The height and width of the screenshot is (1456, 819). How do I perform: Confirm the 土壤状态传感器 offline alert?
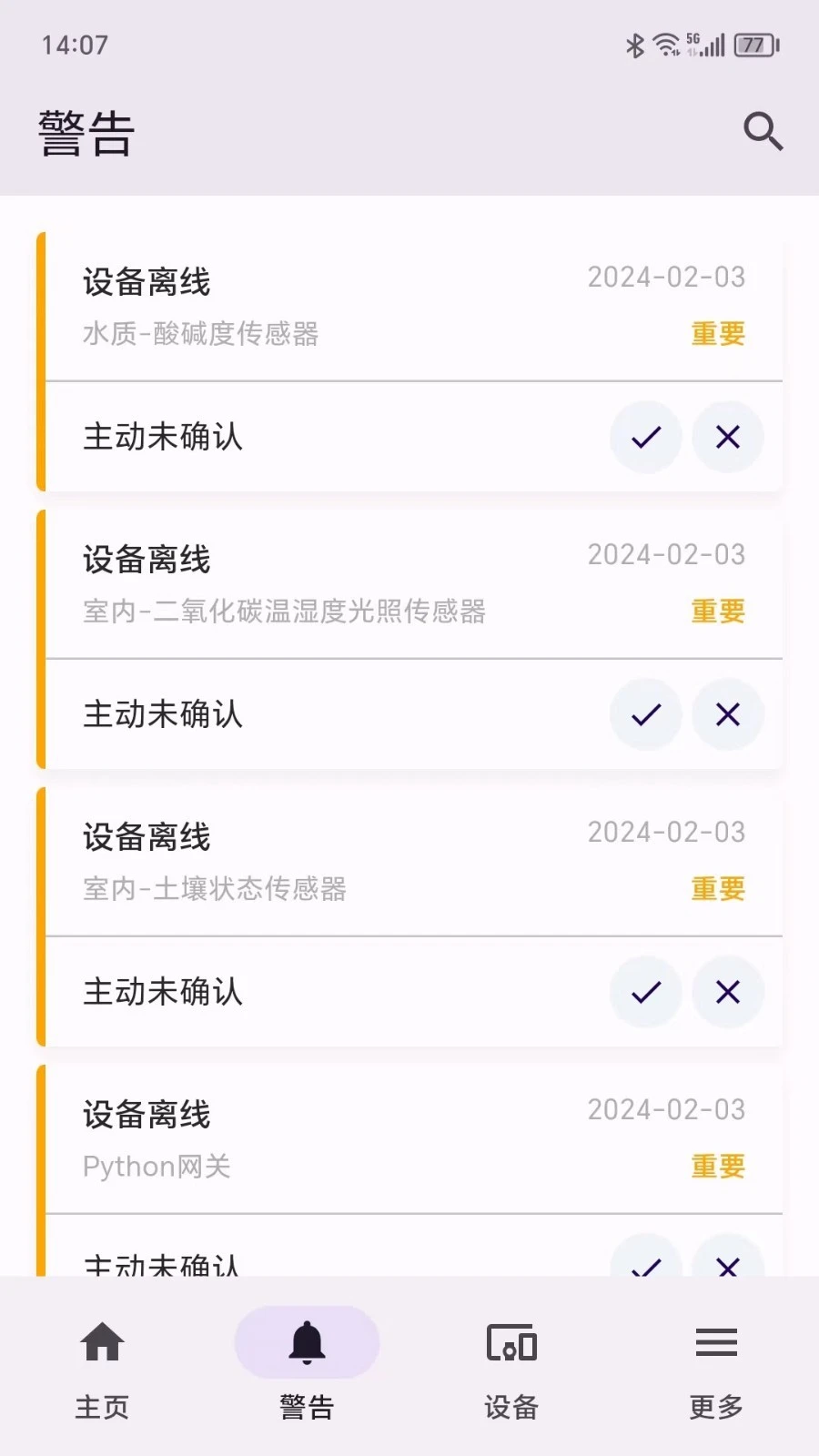click(x=645, y=993)
